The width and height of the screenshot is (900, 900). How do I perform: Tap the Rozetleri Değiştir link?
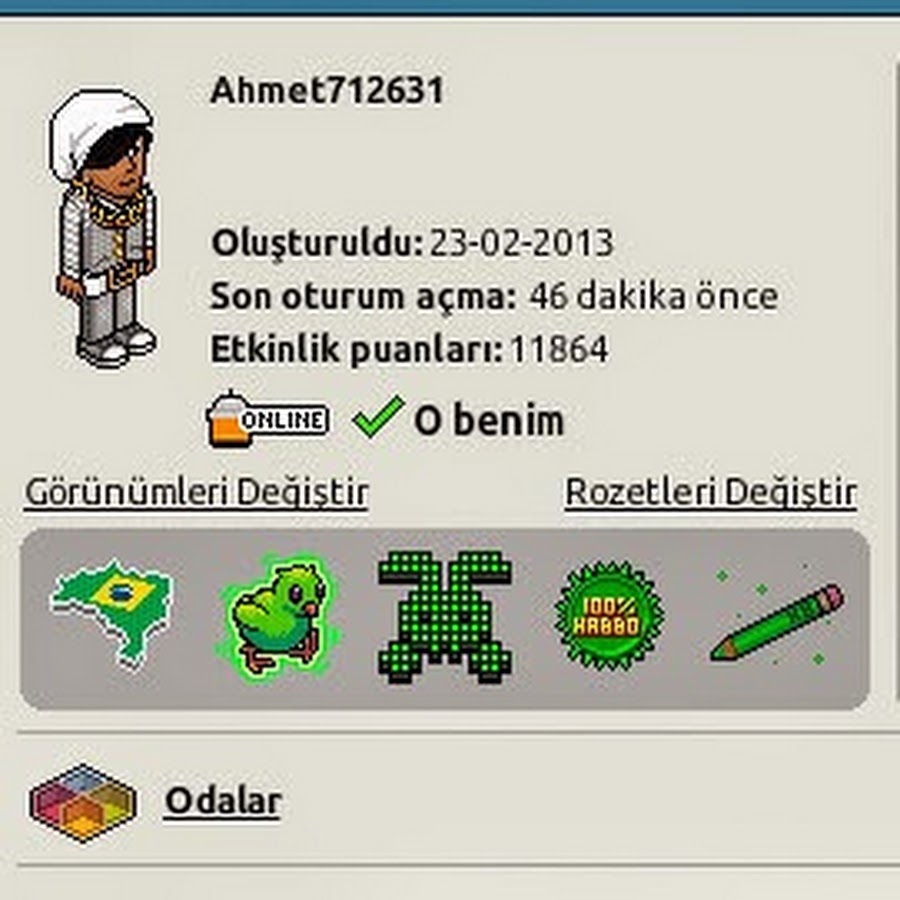point(710,493)
